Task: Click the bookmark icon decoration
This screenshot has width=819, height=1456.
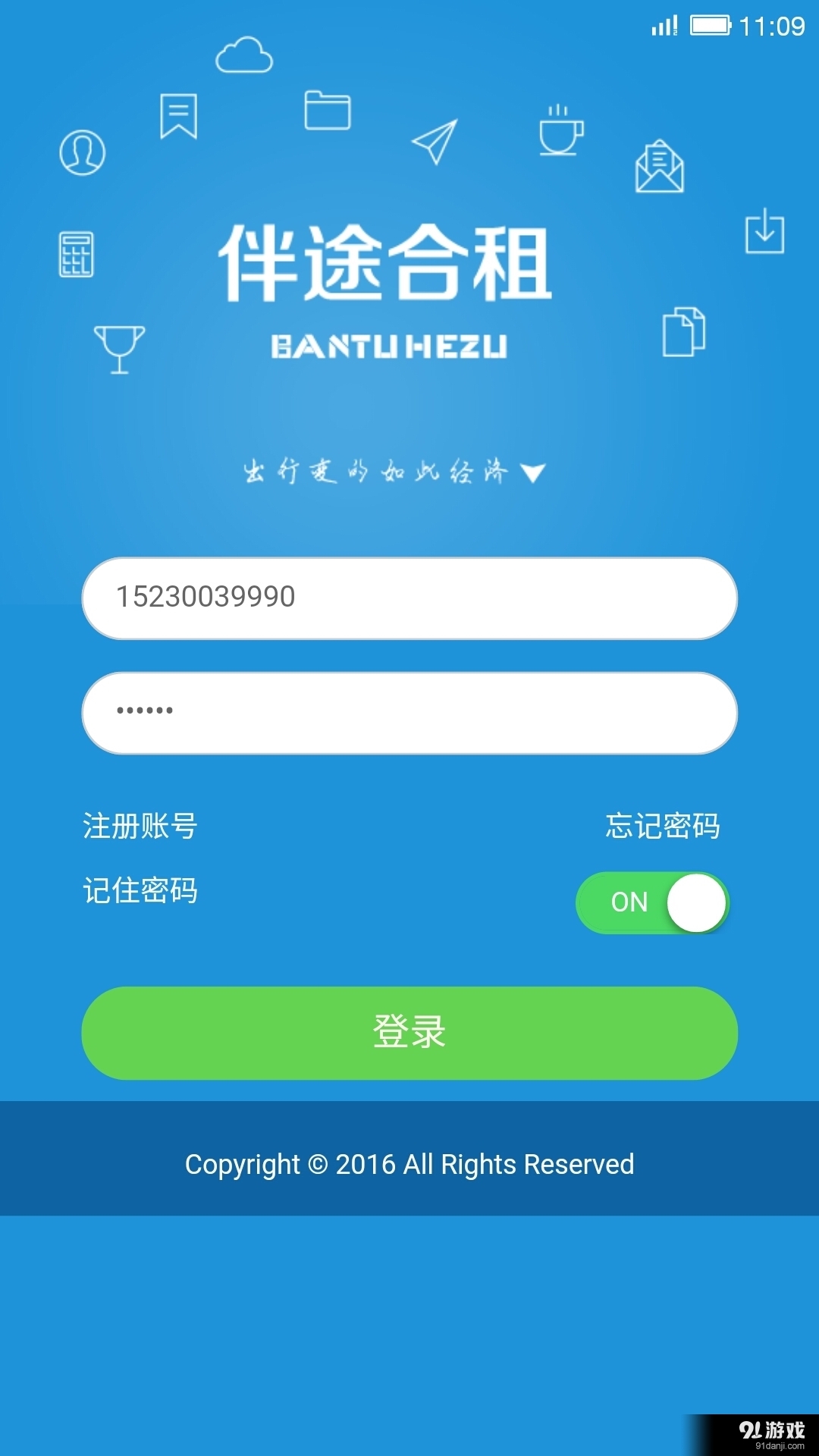Action: click(177, 118)
